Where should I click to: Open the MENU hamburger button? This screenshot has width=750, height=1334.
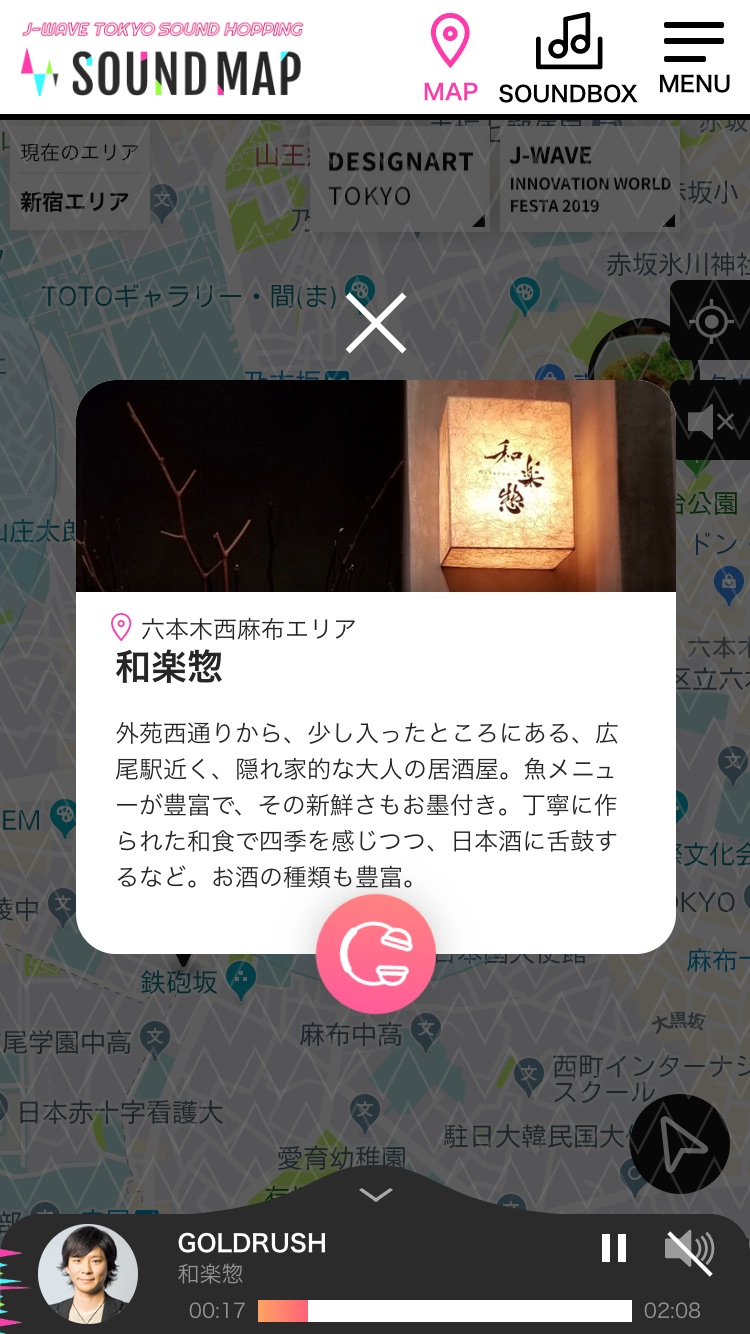point(694,58)
